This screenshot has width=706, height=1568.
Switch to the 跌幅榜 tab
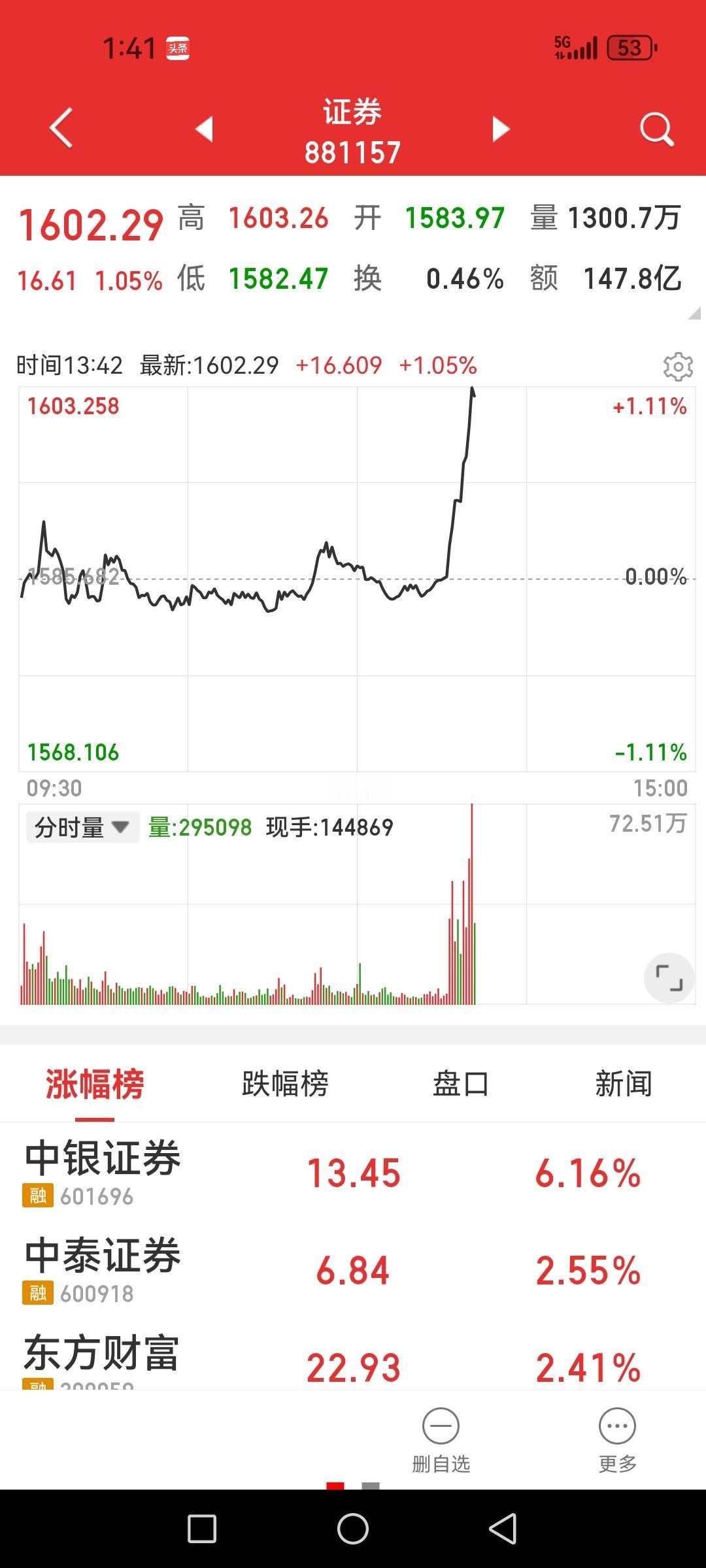click(x=286, y=1083)
